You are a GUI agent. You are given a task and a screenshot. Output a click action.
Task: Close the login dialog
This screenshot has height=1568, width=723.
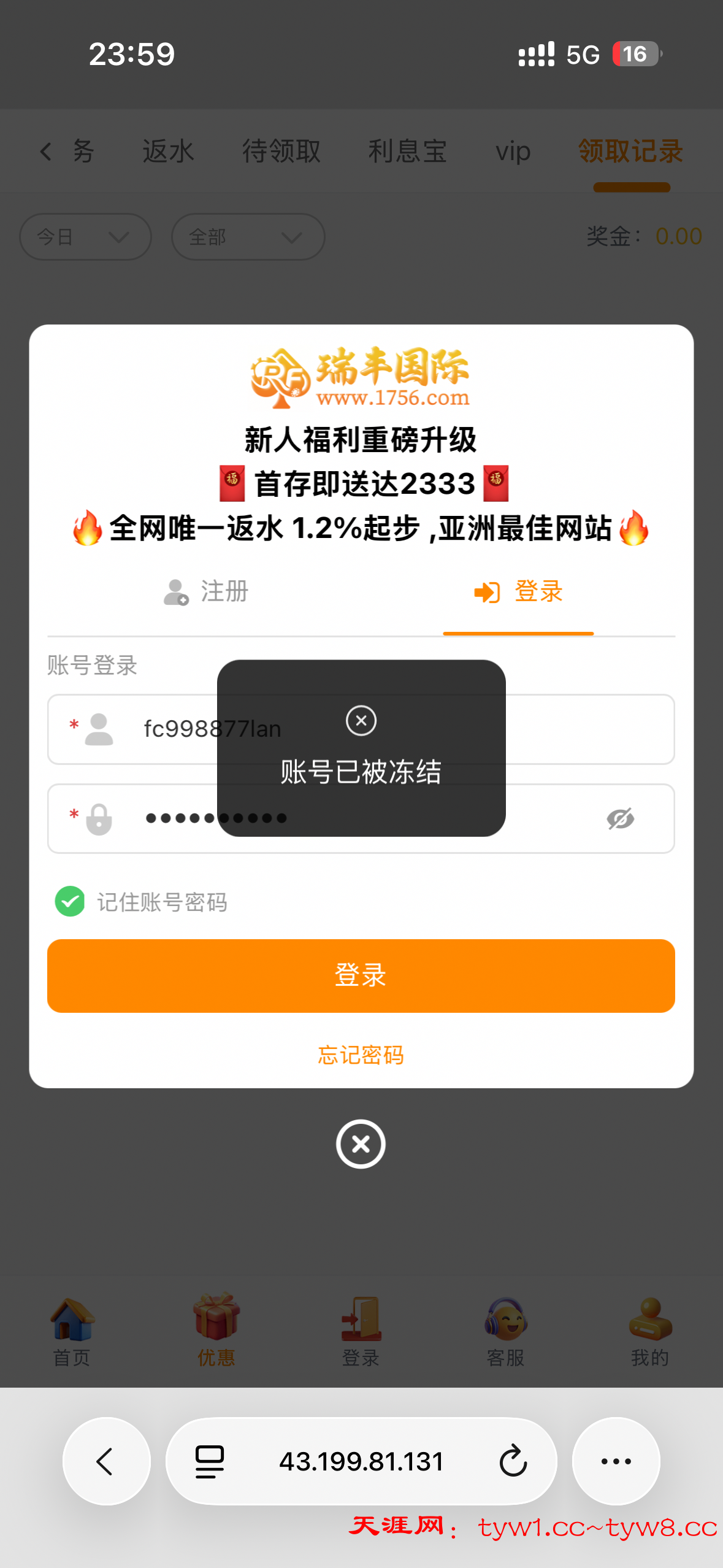point(361,1144)
